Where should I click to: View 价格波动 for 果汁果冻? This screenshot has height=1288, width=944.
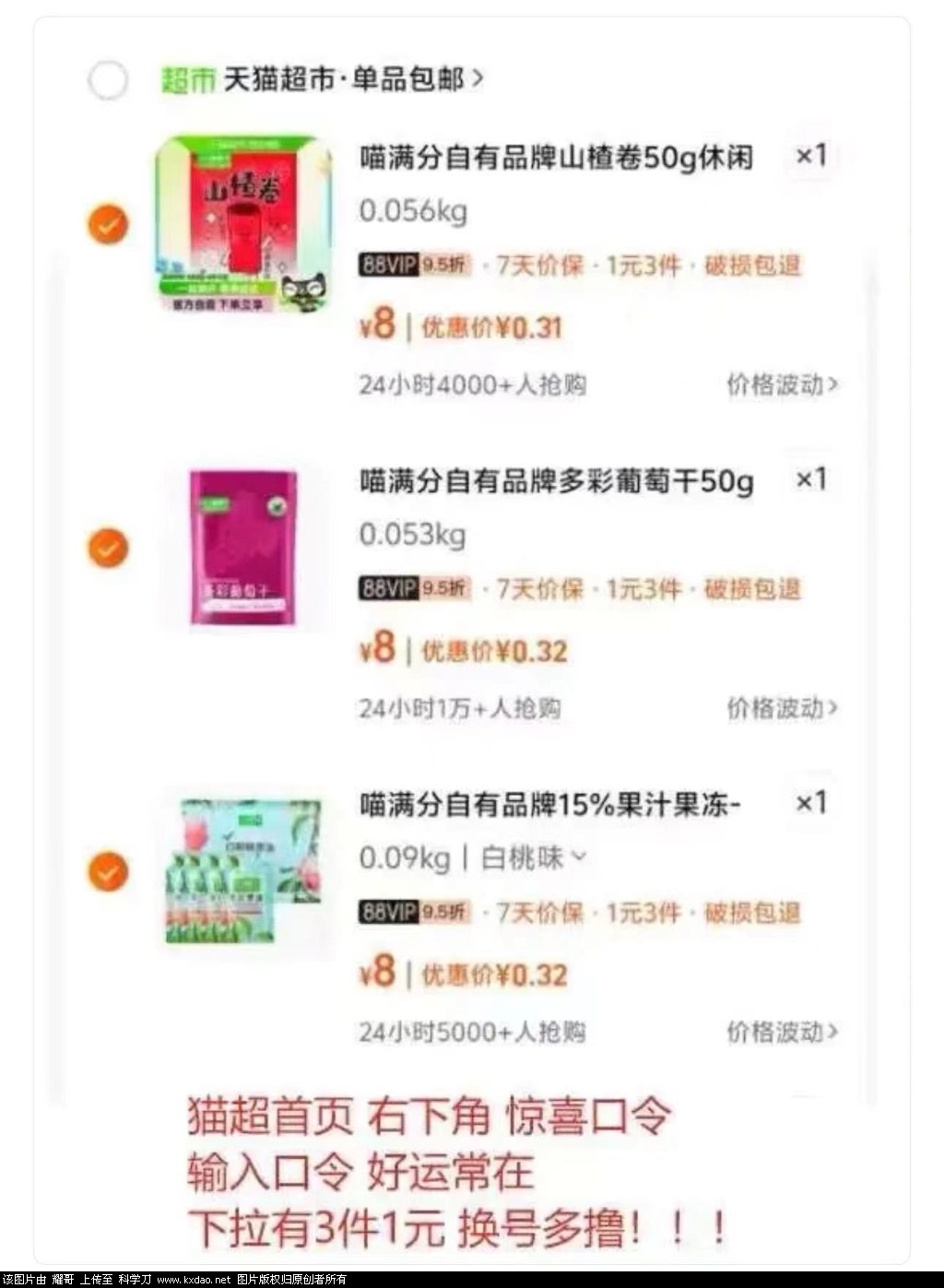[782, 1032]
